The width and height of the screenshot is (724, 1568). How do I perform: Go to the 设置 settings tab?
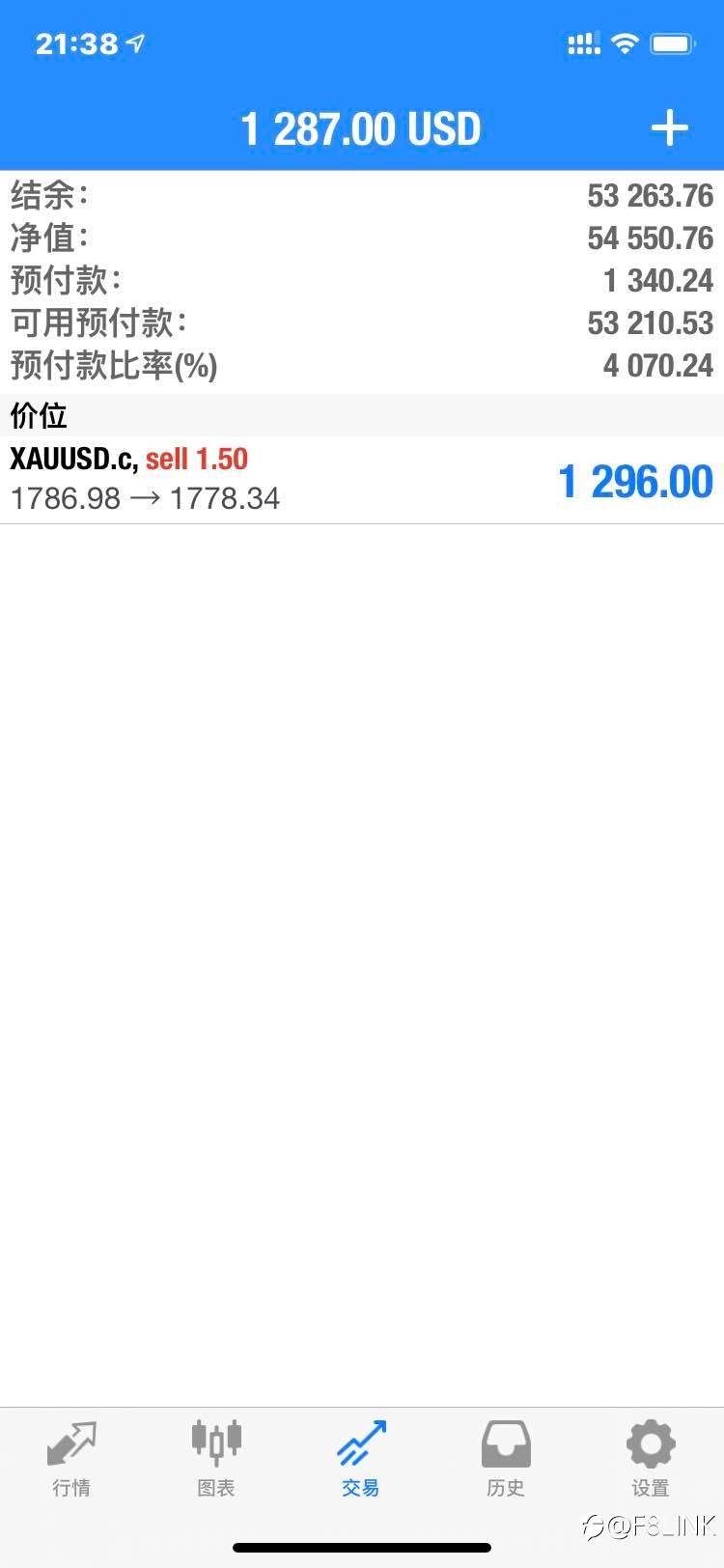[x=651, y=1459]
